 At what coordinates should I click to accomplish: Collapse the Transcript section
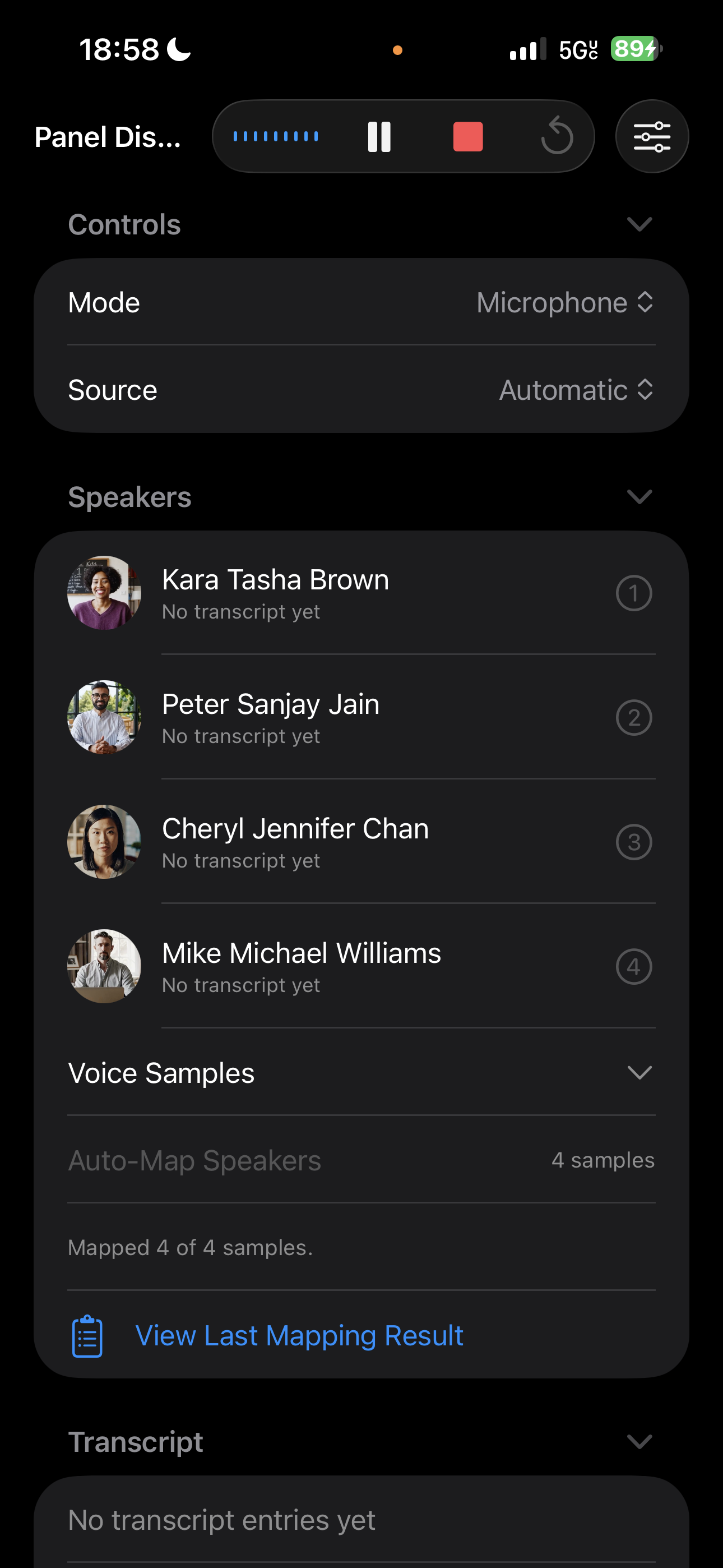[639, 1442]
